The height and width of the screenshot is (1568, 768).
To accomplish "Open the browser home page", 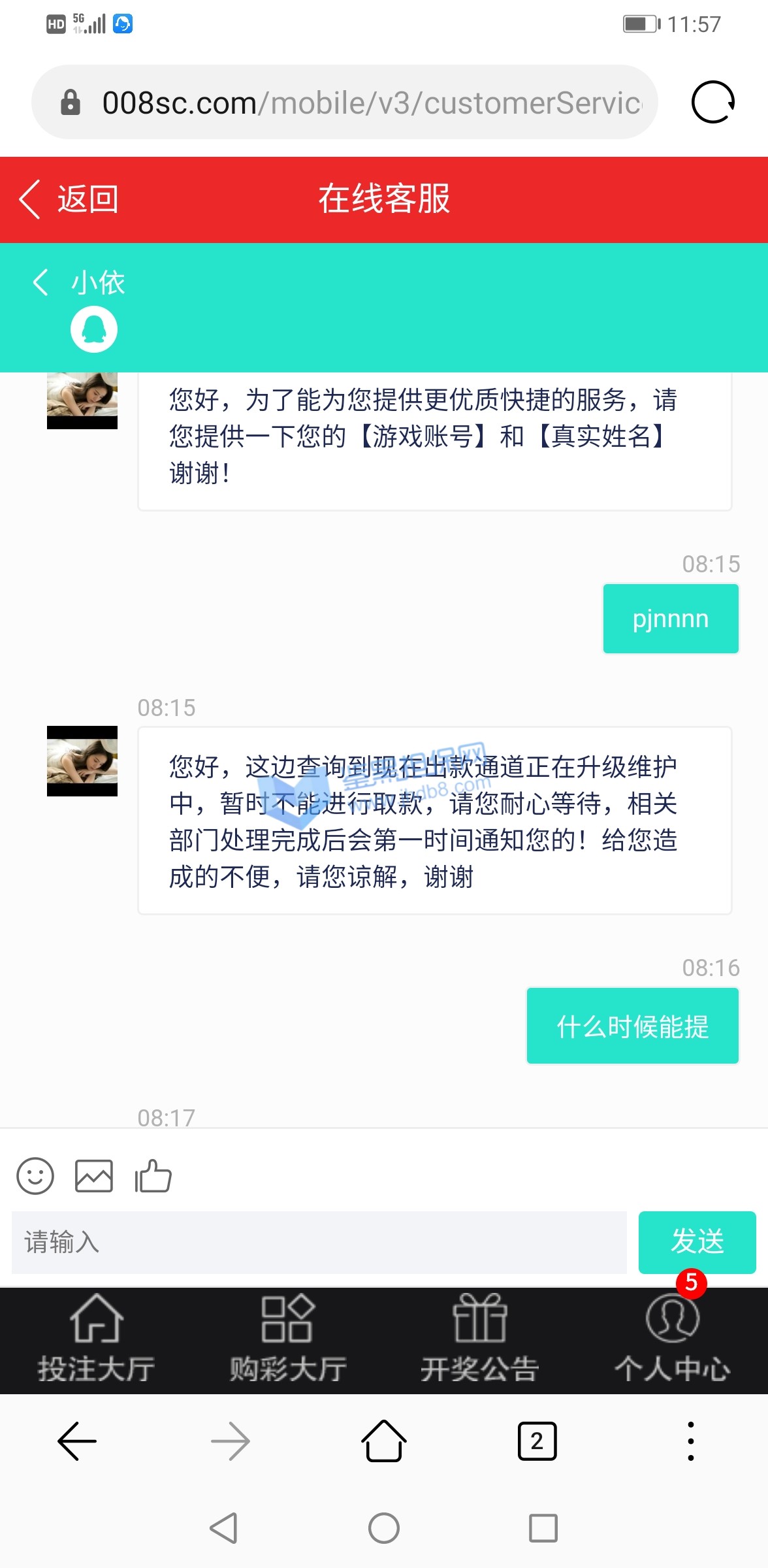I will pyautogui.click(x=384, y=1441).
